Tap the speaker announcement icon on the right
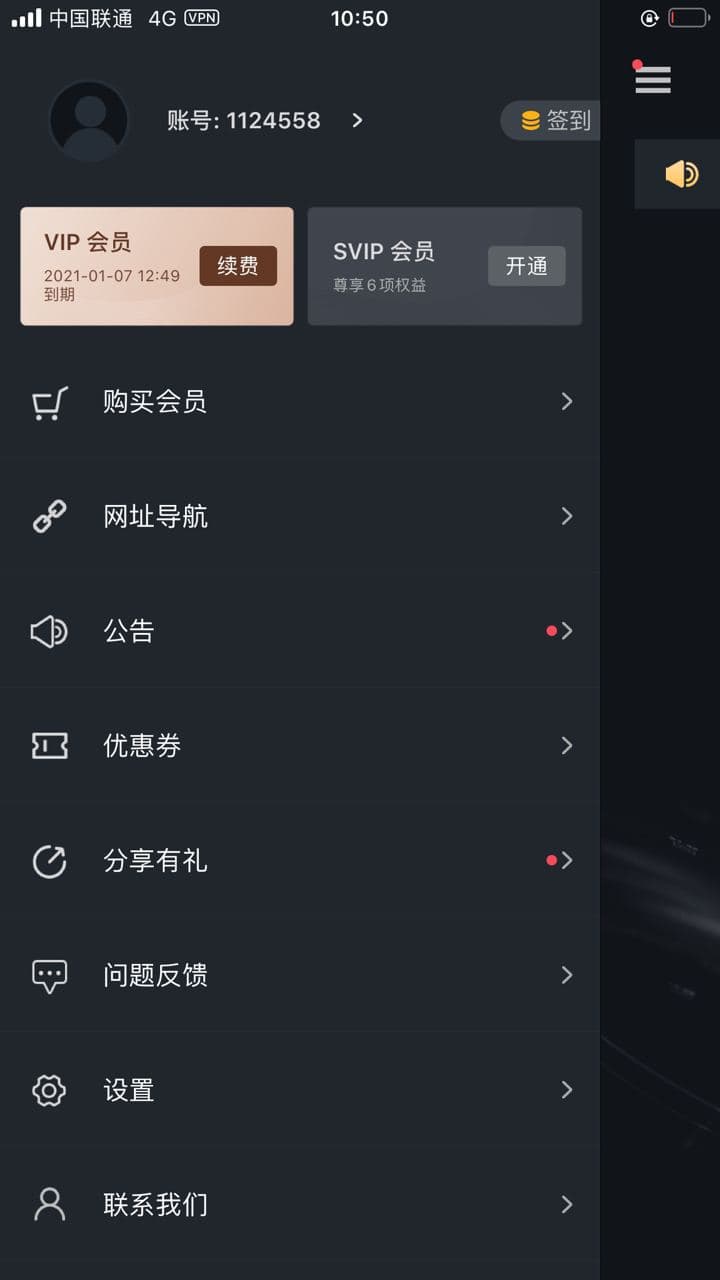Screen dimensions: 720x1280 pyautogui.click(x=680, y=173)
